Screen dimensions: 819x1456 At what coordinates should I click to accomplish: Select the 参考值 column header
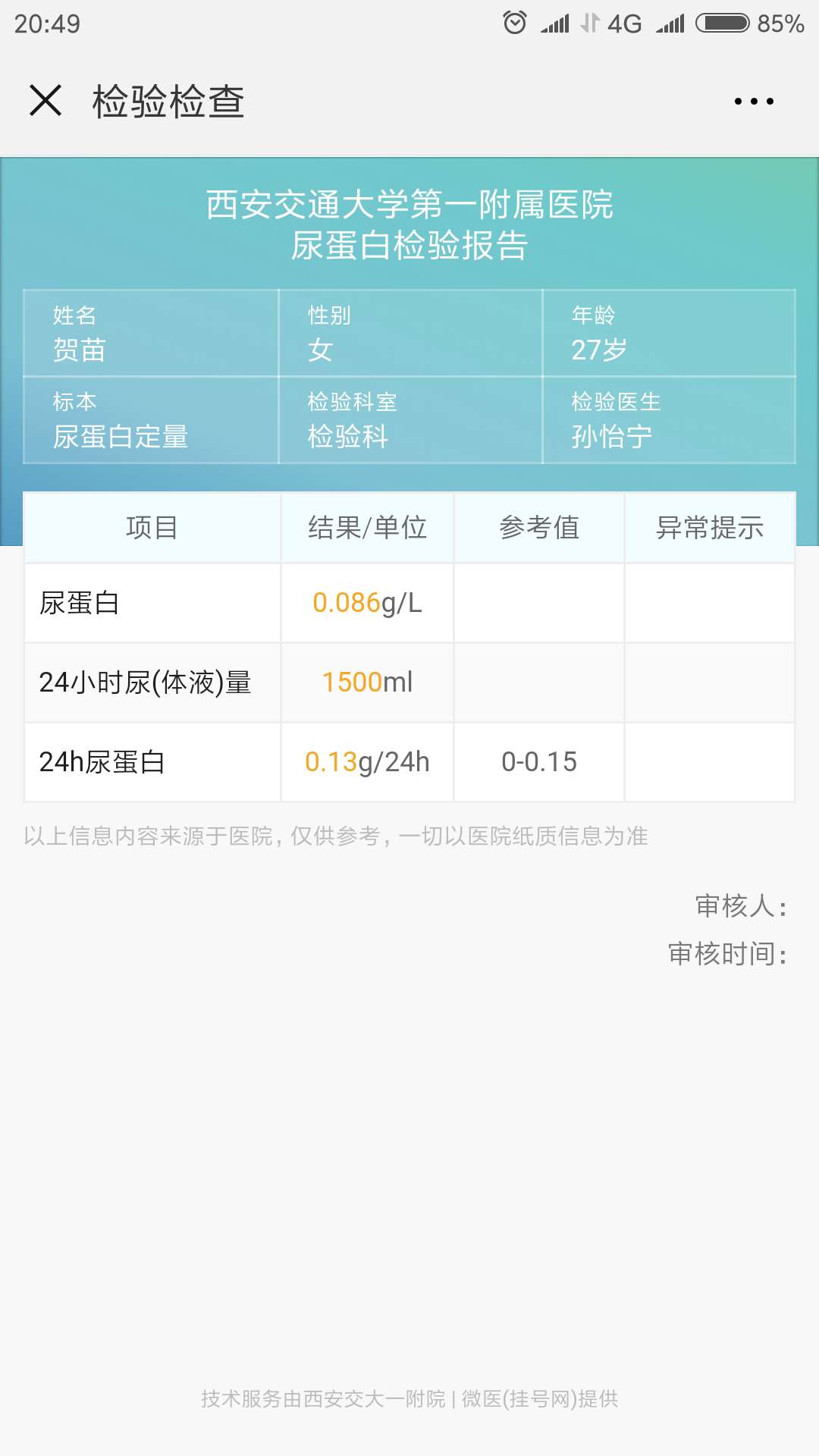[539, 527]
